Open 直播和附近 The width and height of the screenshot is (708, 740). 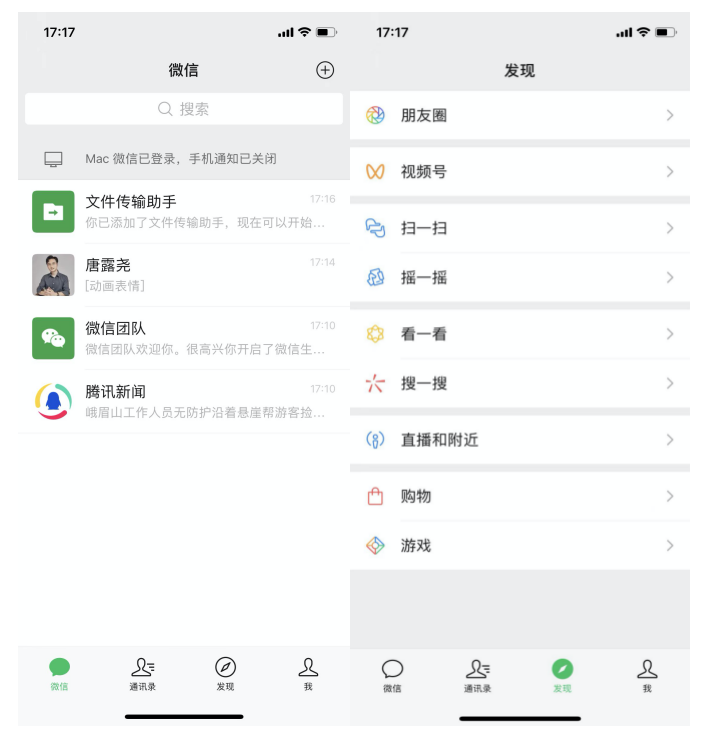pyautogui.click(x=520, y=440)
